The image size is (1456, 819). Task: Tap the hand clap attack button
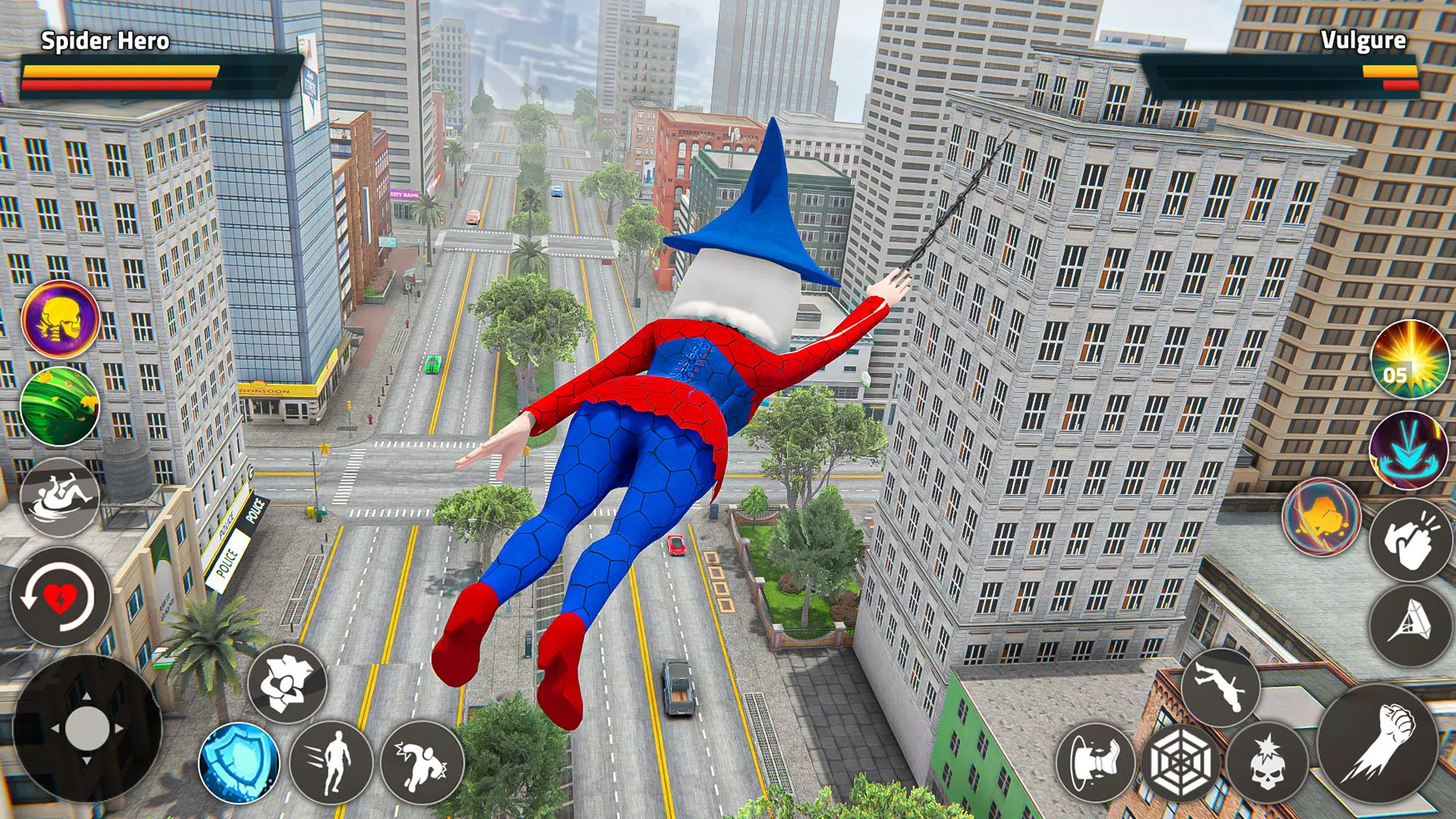(1409, 540)
